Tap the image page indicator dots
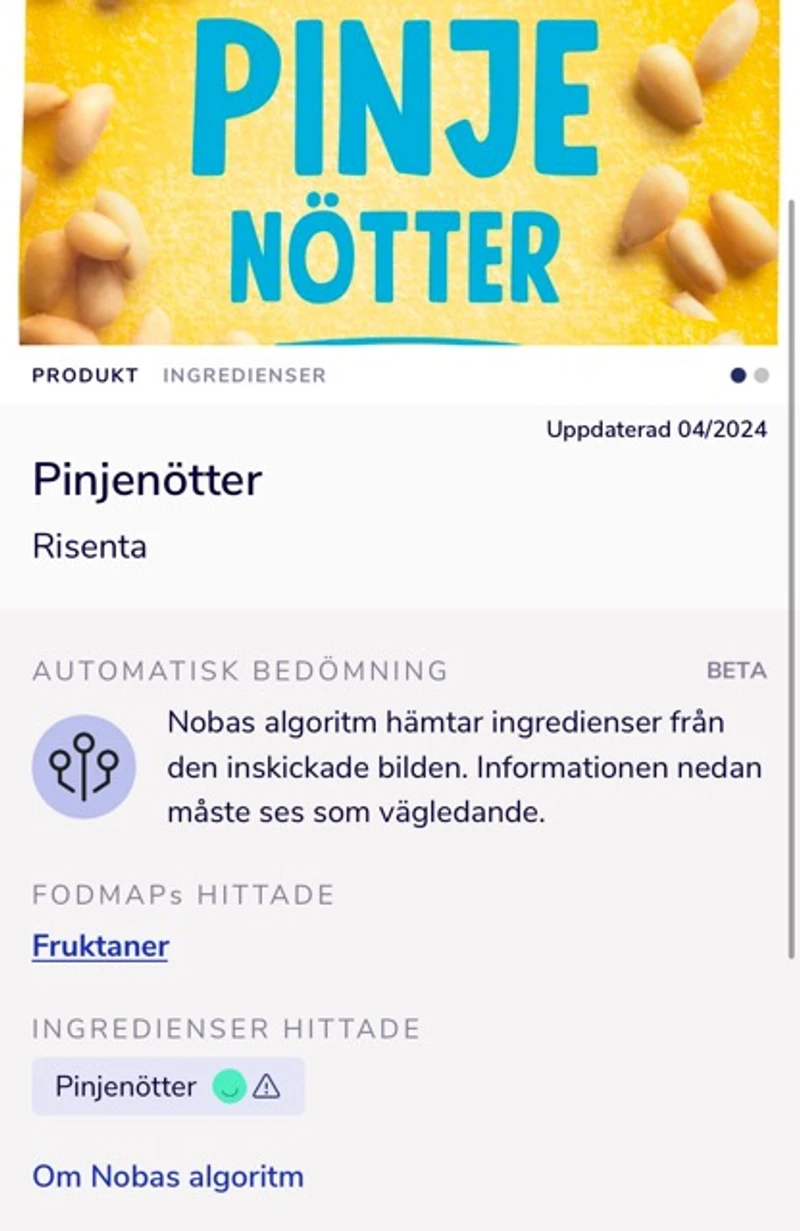Image resolution: width=800 pixels, height=1231 pixels. click(749, 376)
